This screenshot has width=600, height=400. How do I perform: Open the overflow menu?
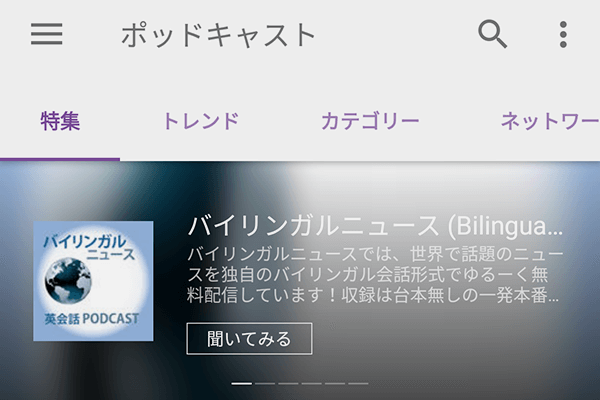563,35
